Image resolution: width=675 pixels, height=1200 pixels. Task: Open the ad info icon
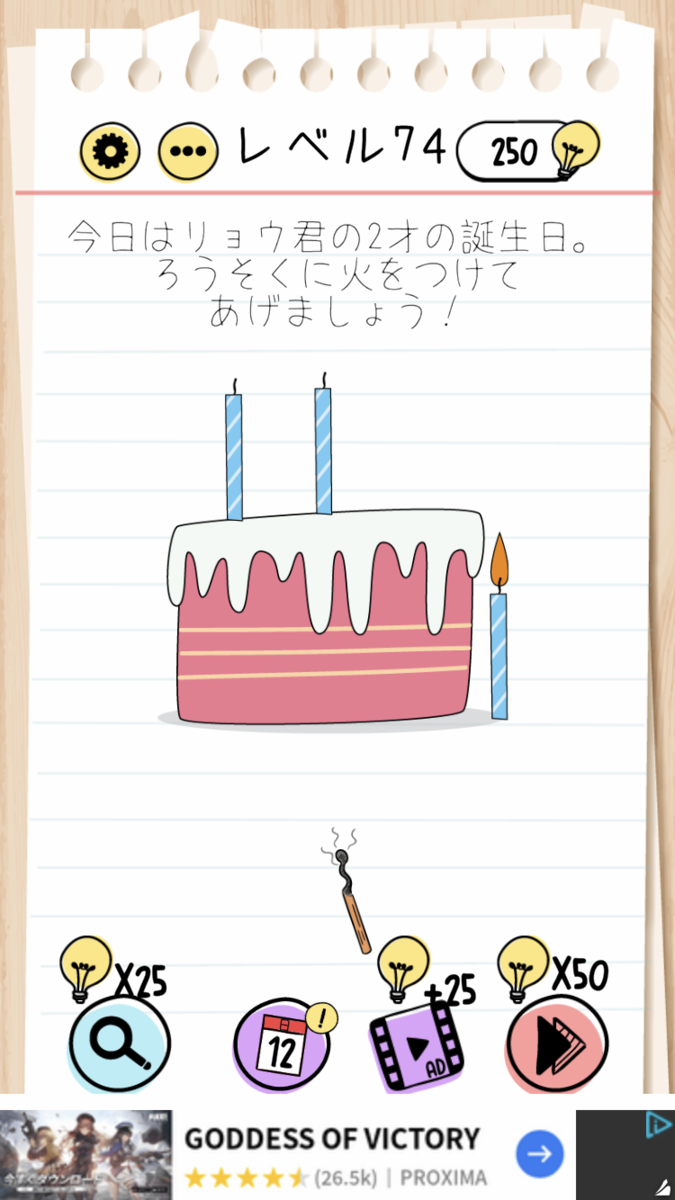tap(658, 1126)
